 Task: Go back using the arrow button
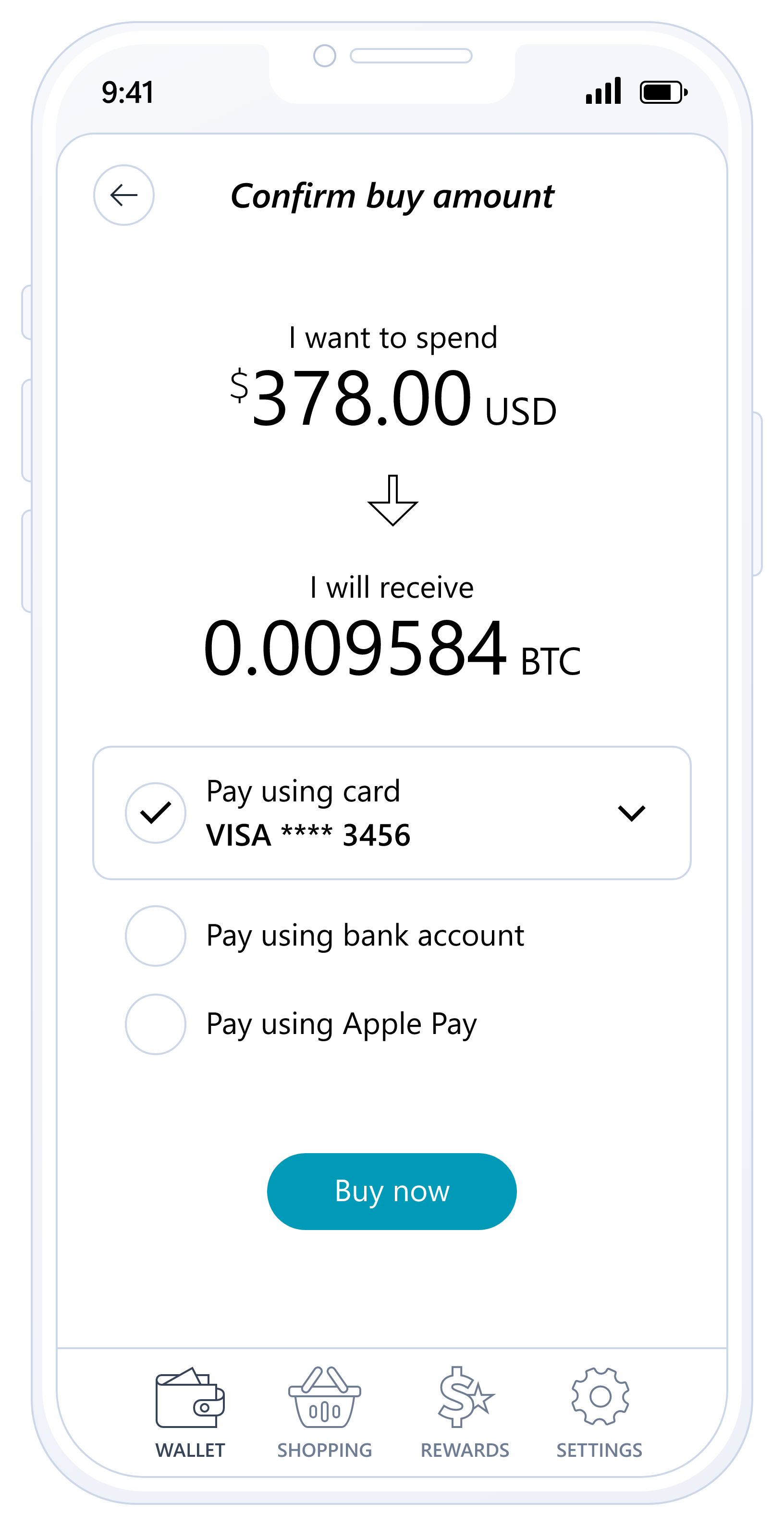coord(124,195)
